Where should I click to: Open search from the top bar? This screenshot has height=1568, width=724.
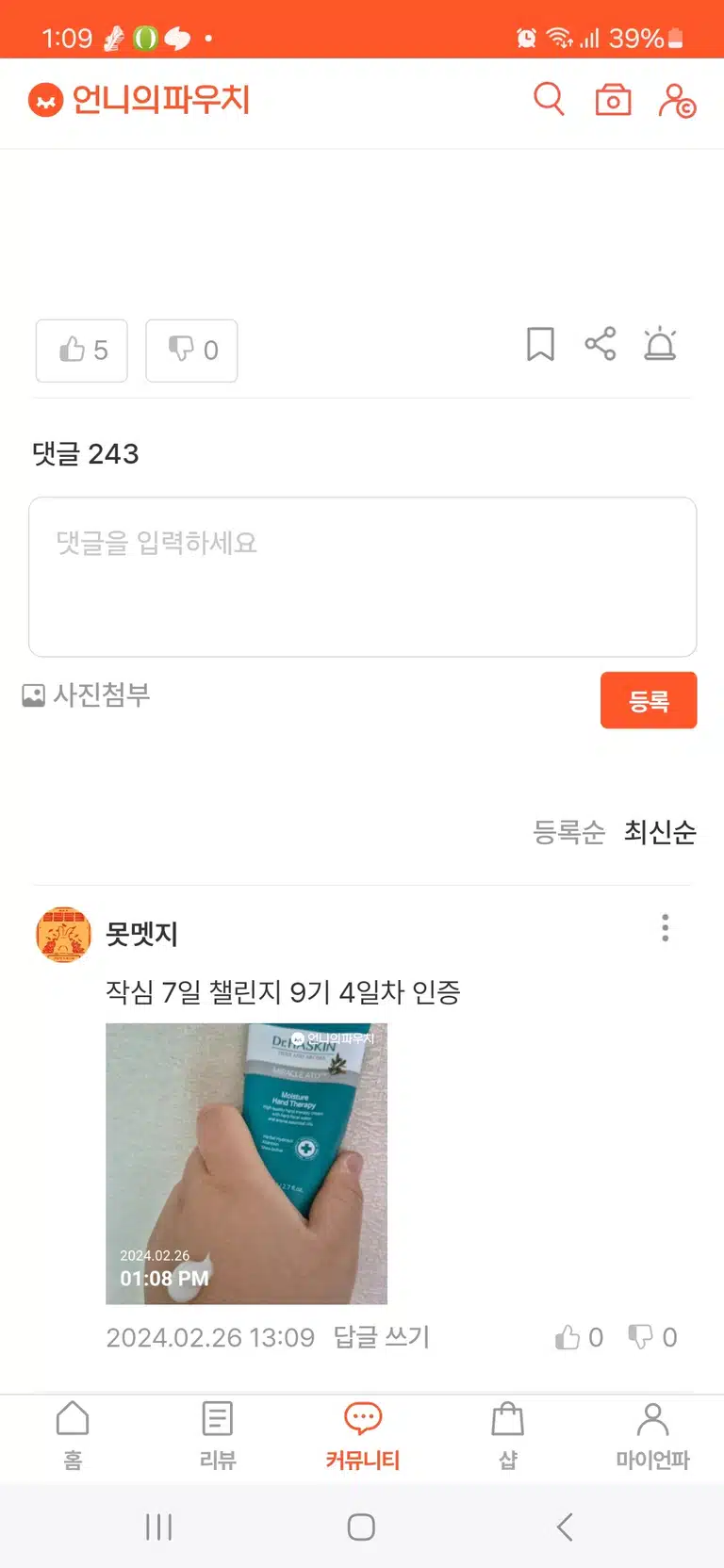click(549, 99)
